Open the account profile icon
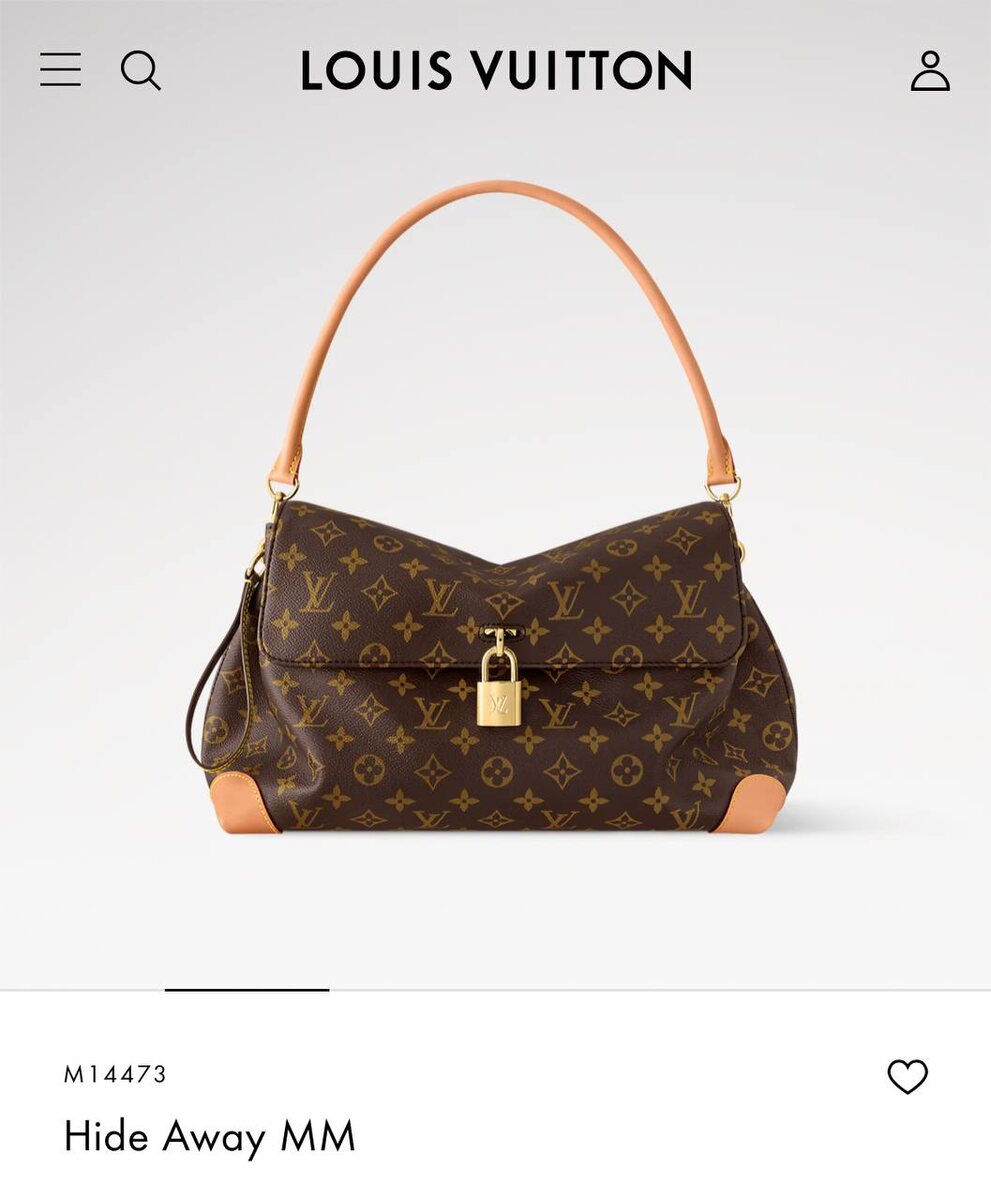This screenshot has height=1200, width=991. pos(929,71)
